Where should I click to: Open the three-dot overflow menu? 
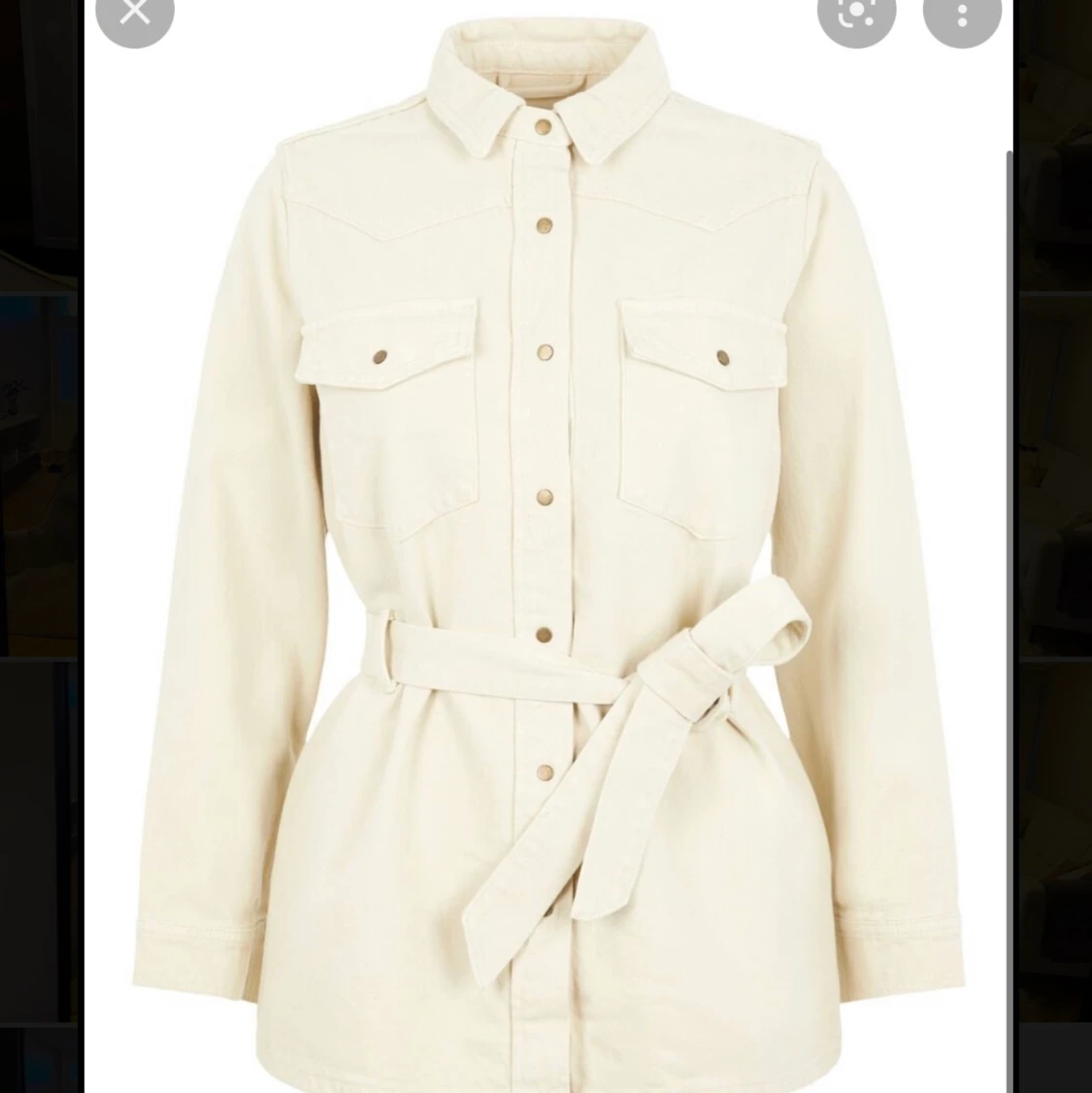coord(961,13)
